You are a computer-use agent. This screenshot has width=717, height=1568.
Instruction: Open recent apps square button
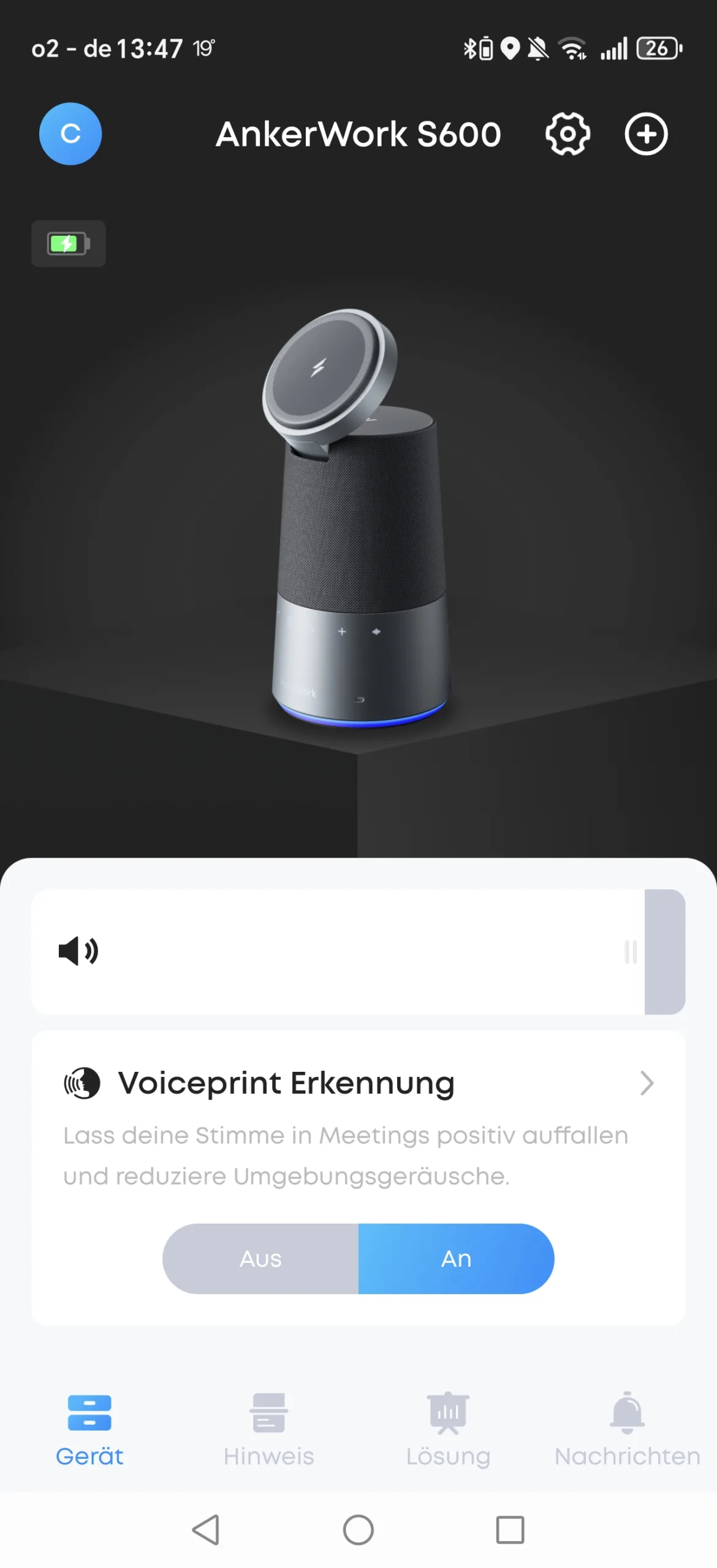(x=510, y=1530)
